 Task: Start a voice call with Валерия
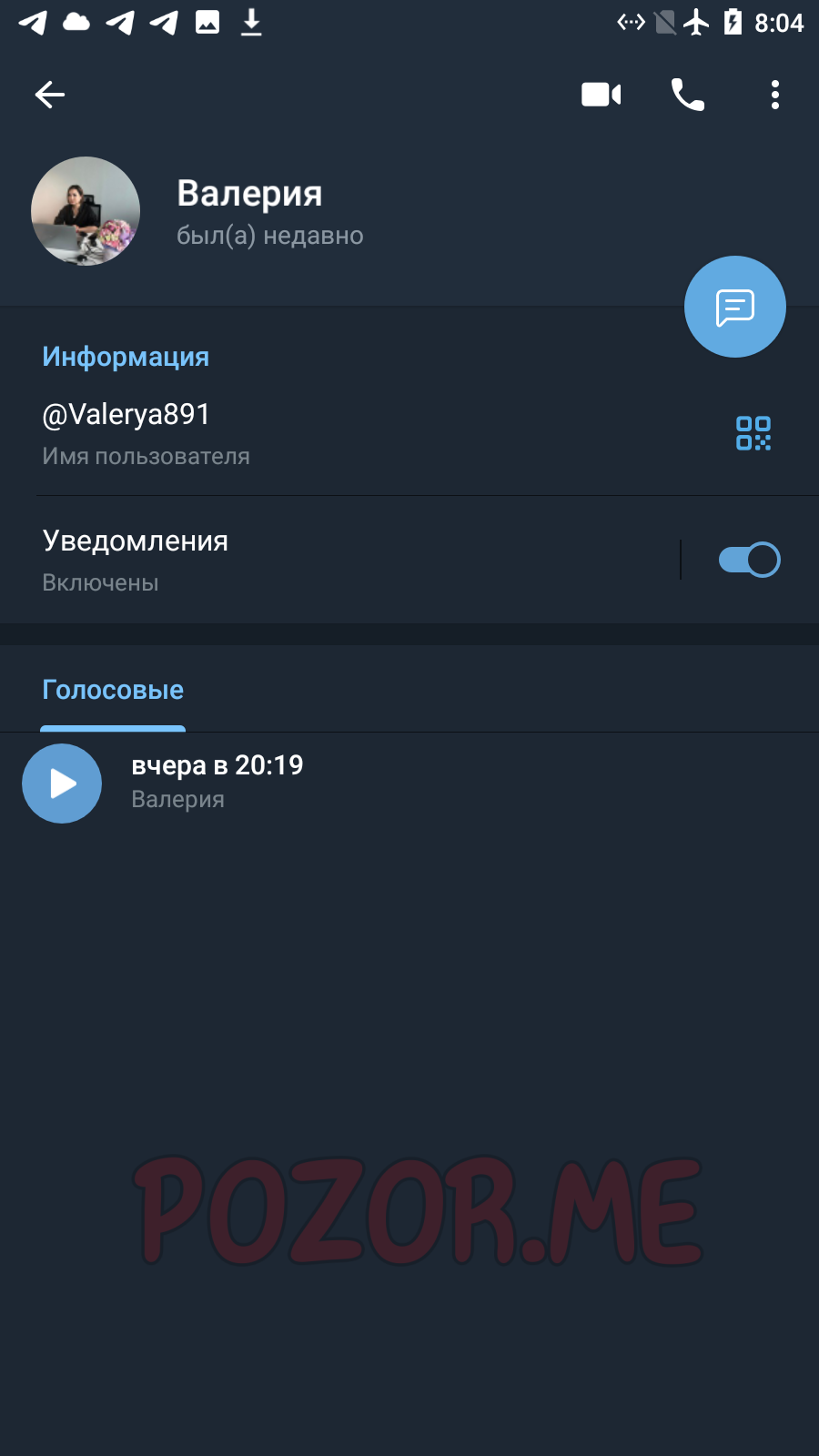(688, 95)
